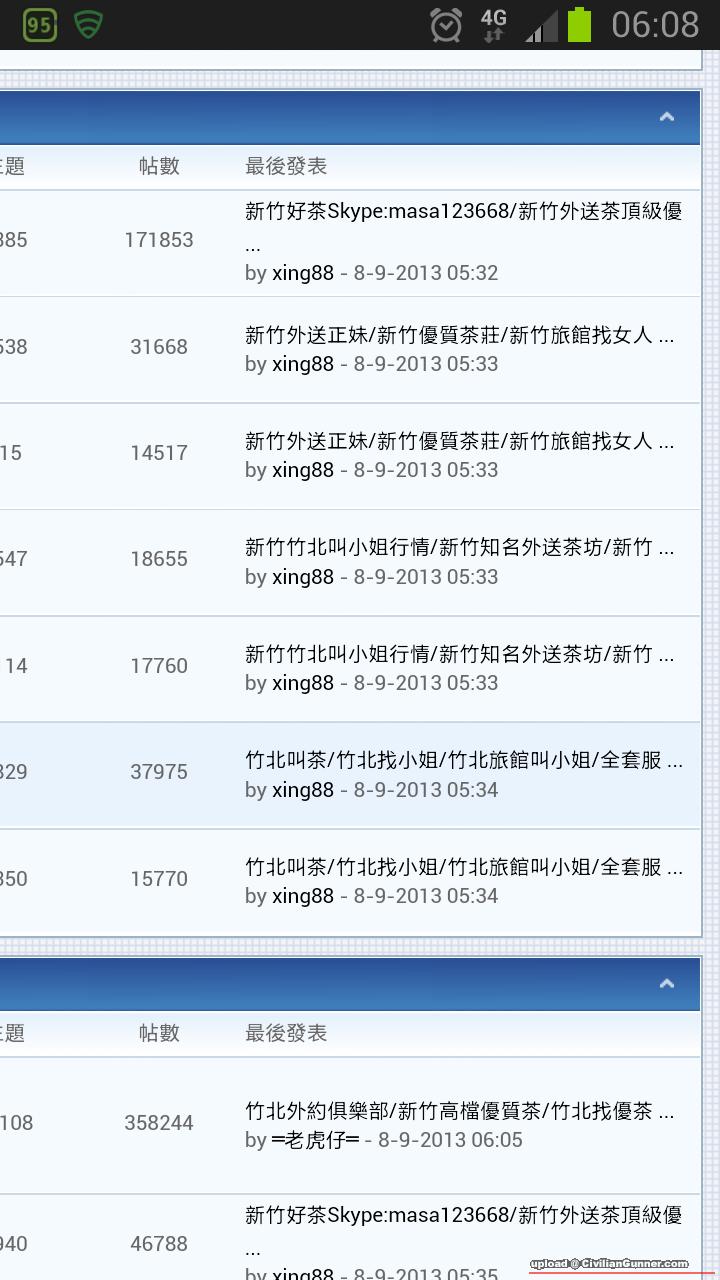This screenshot has width=720, height=1280.
Task: Open the last post in the 18655-post row
Action: (x=459, y=547)
